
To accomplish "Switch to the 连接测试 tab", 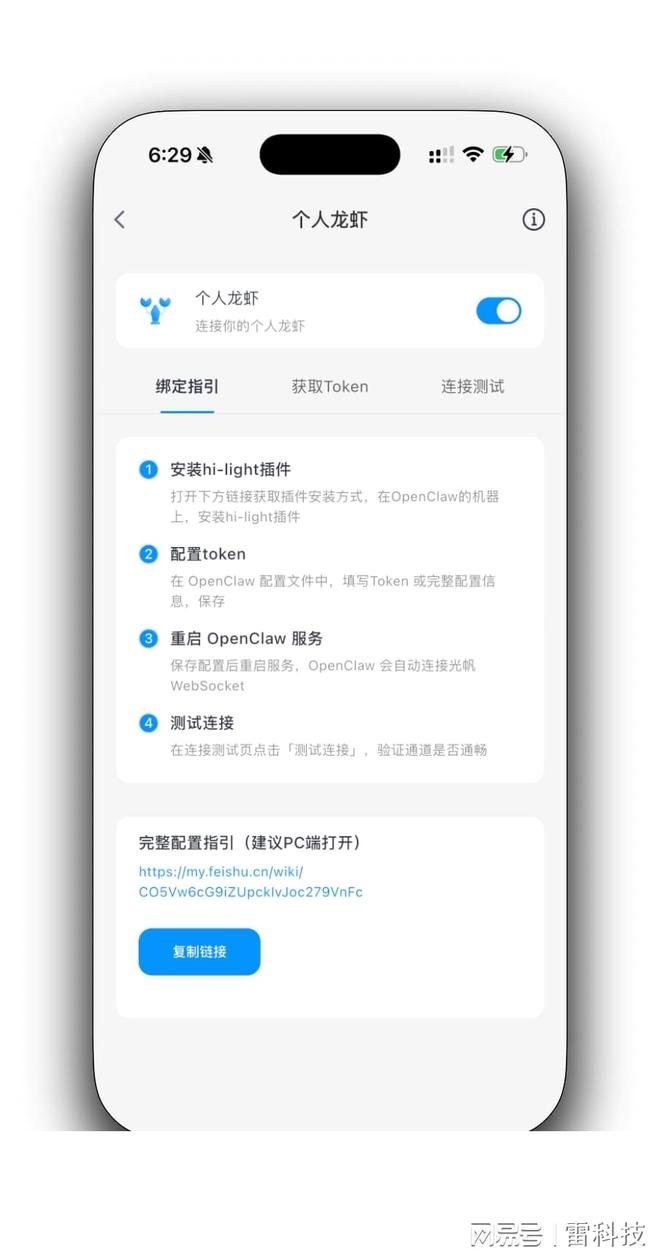I will click(473, 386).
